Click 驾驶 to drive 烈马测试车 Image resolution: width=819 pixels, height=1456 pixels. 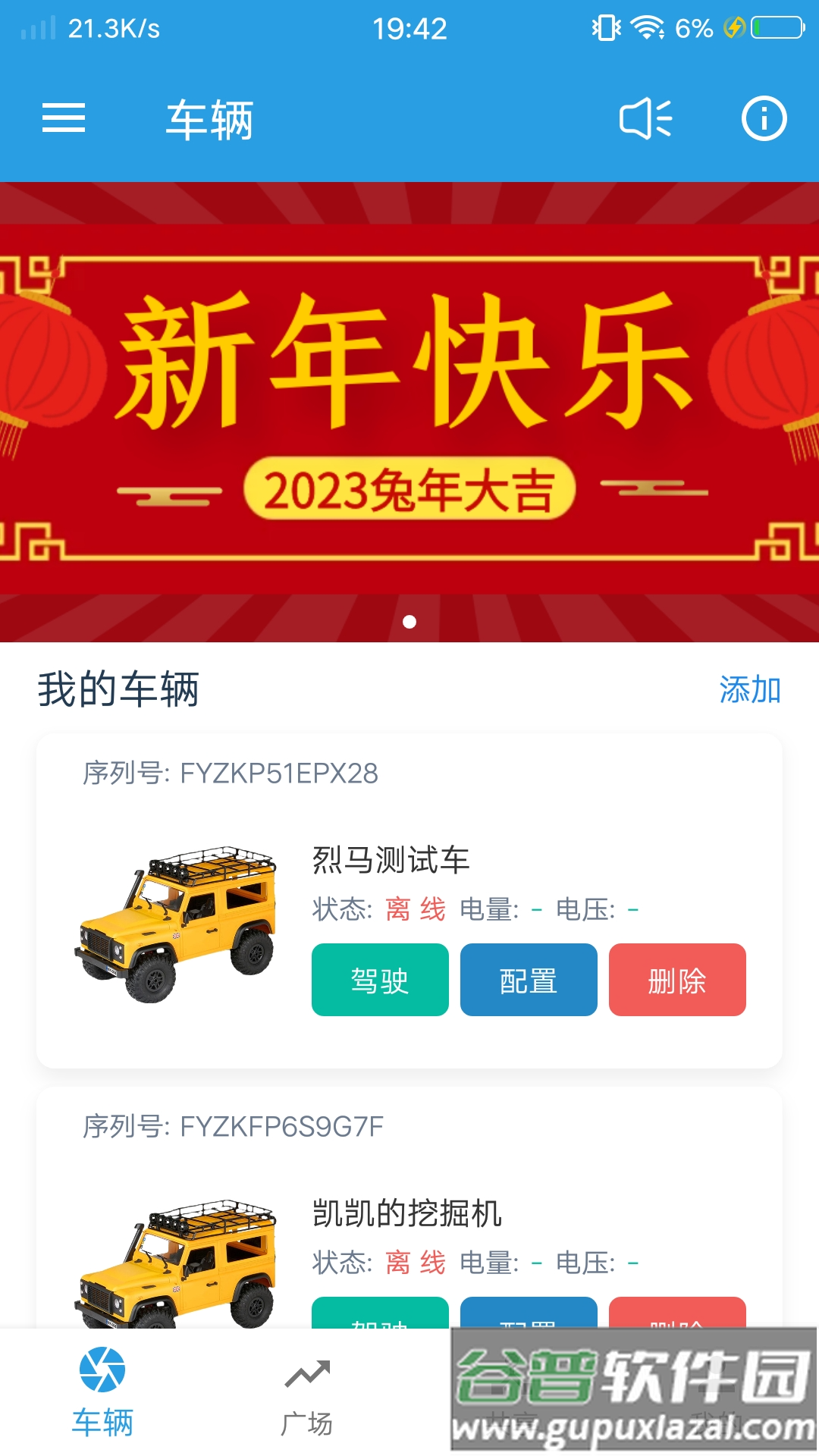click(x=379, y=980)
